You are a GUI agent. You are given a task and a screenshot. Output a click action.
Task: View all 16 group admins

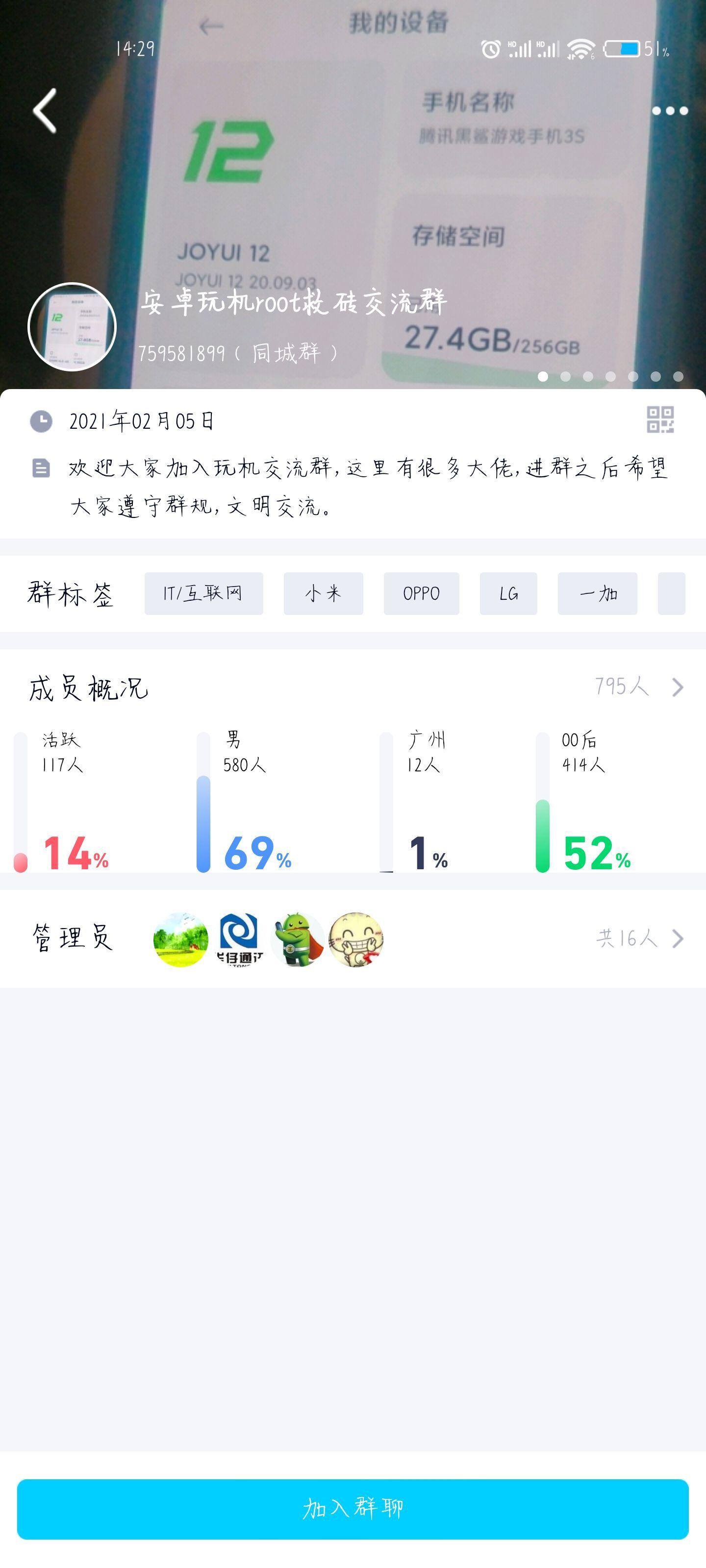coord(640,939)
